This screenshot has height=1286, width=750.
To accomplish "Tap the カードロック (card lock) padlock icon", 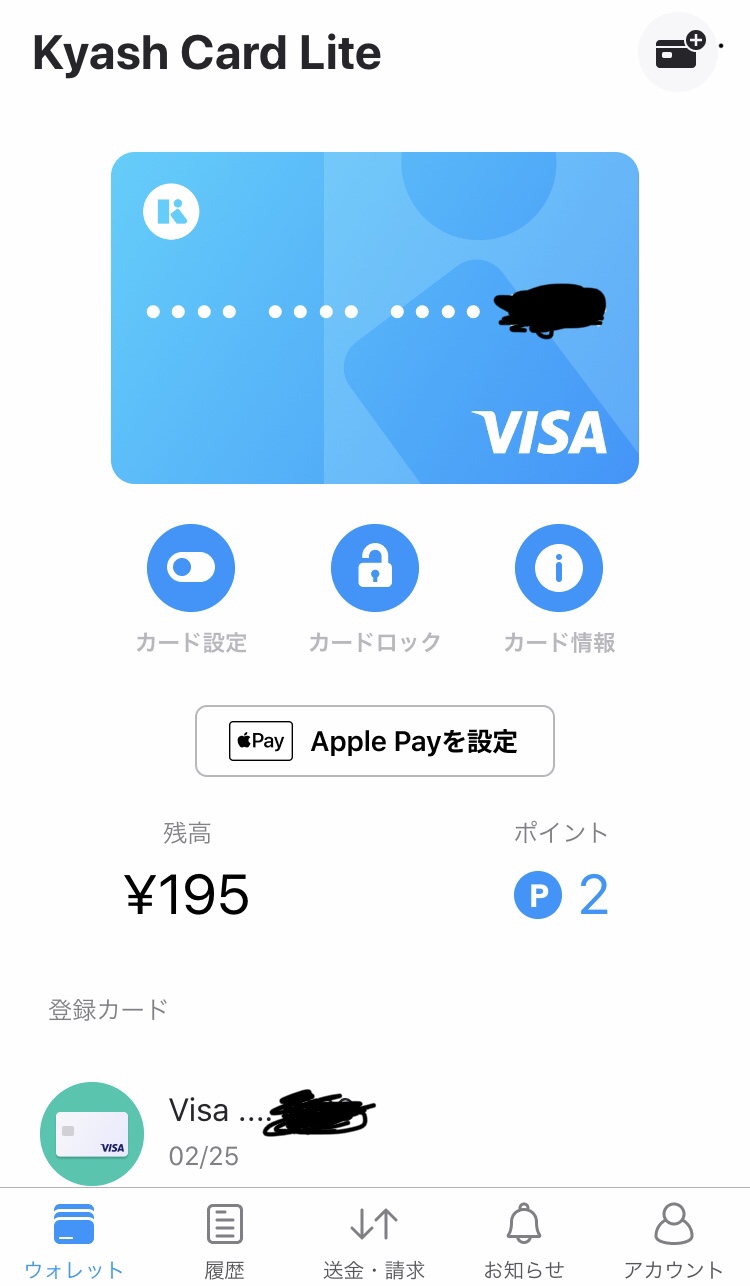I will click(375, 567).
